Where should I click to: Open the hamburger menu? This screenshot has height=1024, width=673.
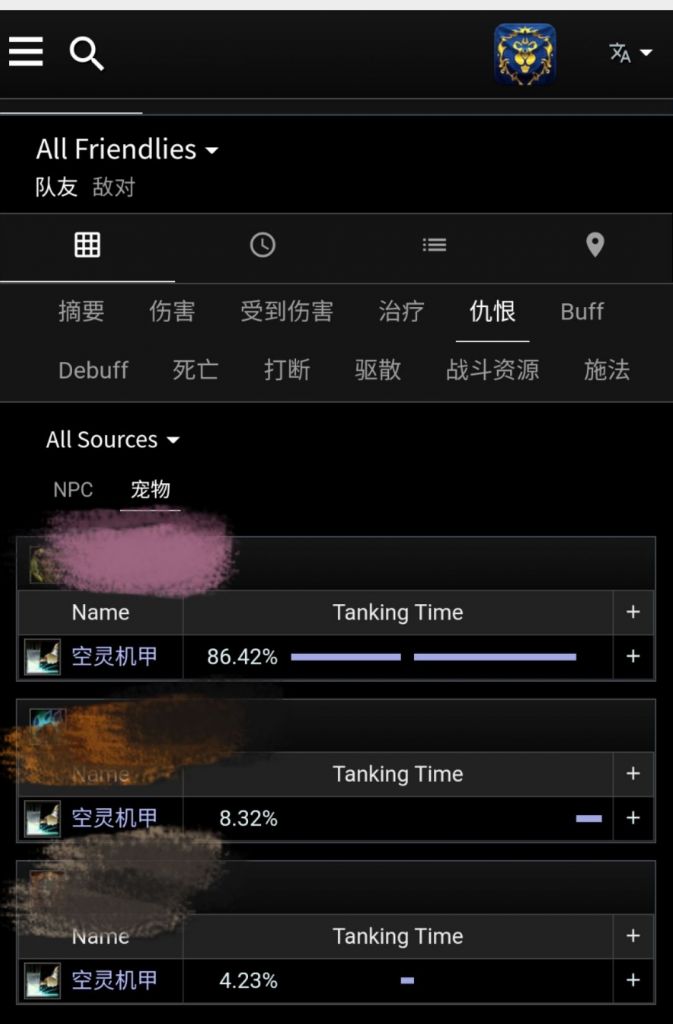click(26, 51)
